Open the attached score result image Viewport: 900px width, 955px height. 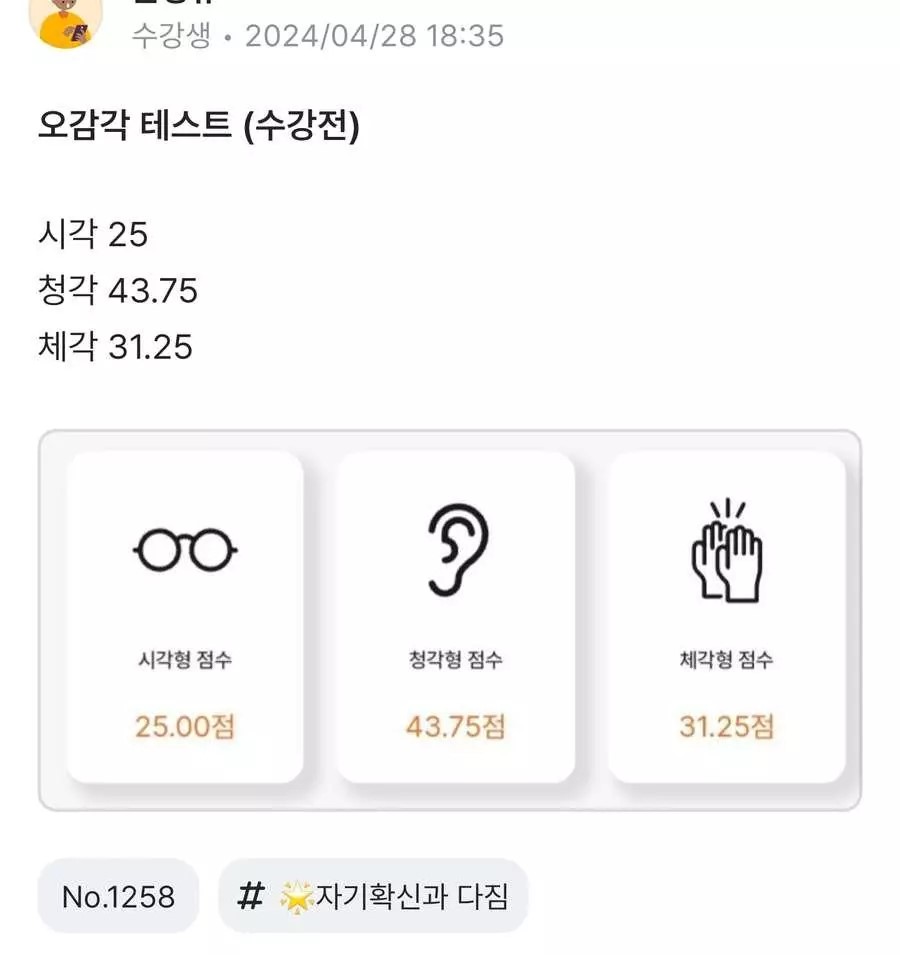(x=449, y=619)
